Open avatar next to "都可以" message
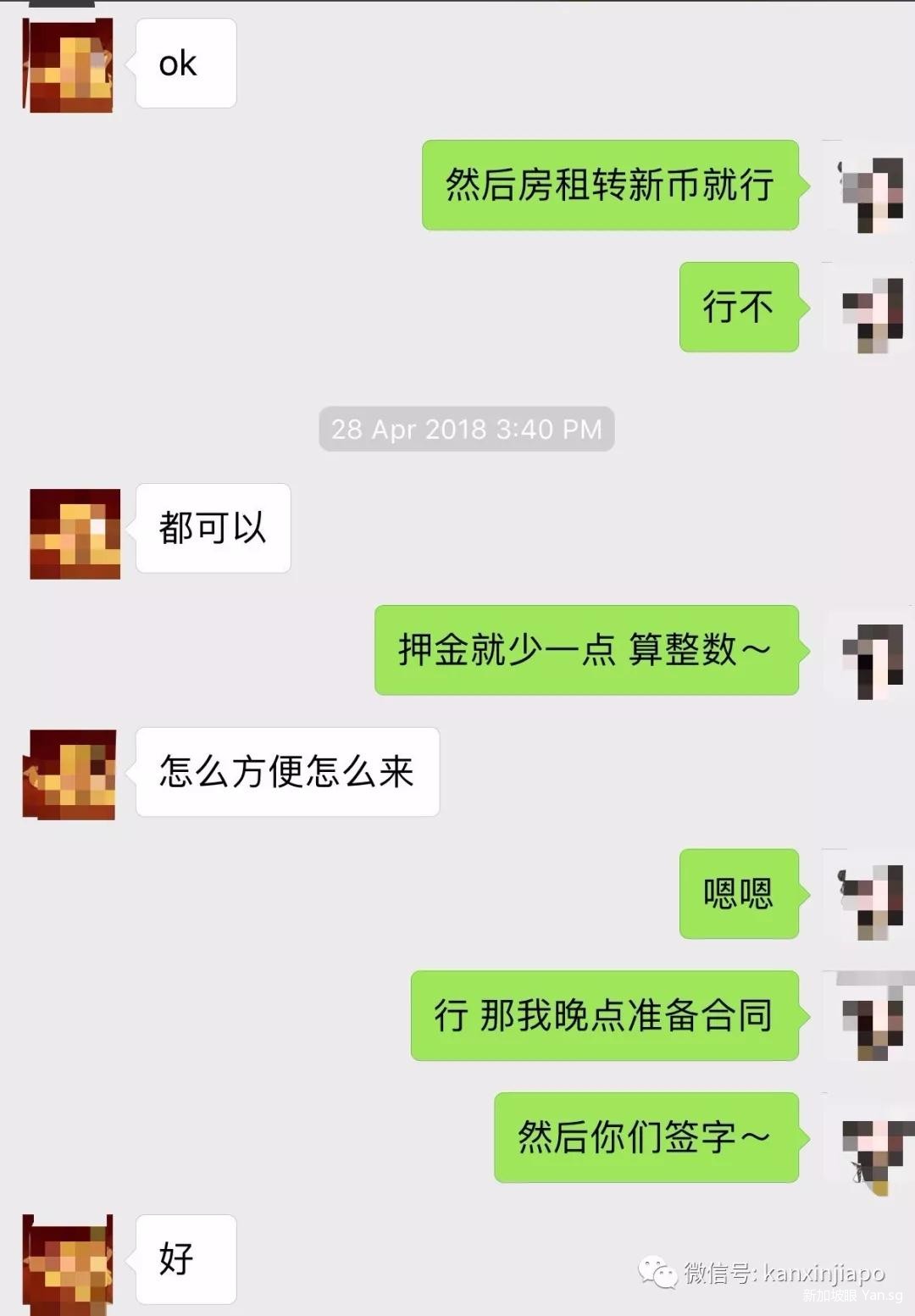 pos(75,533)
